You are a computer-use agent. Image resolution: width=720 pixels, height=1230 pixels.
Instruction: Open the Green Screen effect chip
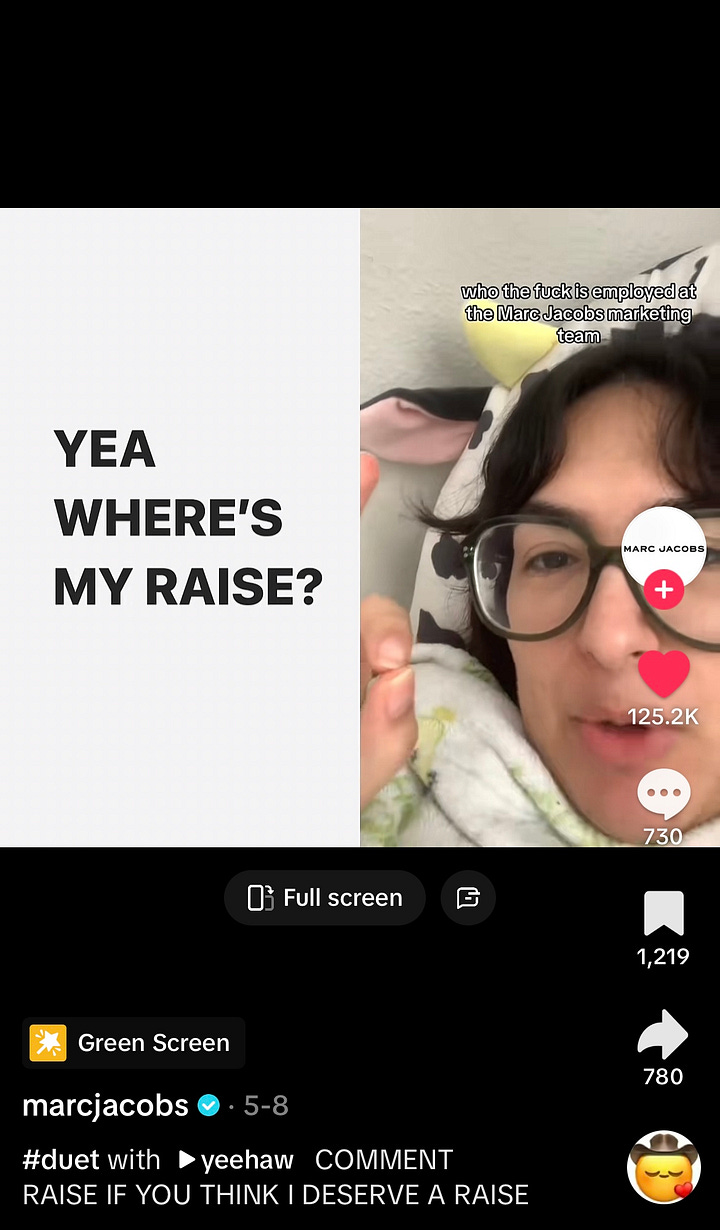pos(134,1043)
